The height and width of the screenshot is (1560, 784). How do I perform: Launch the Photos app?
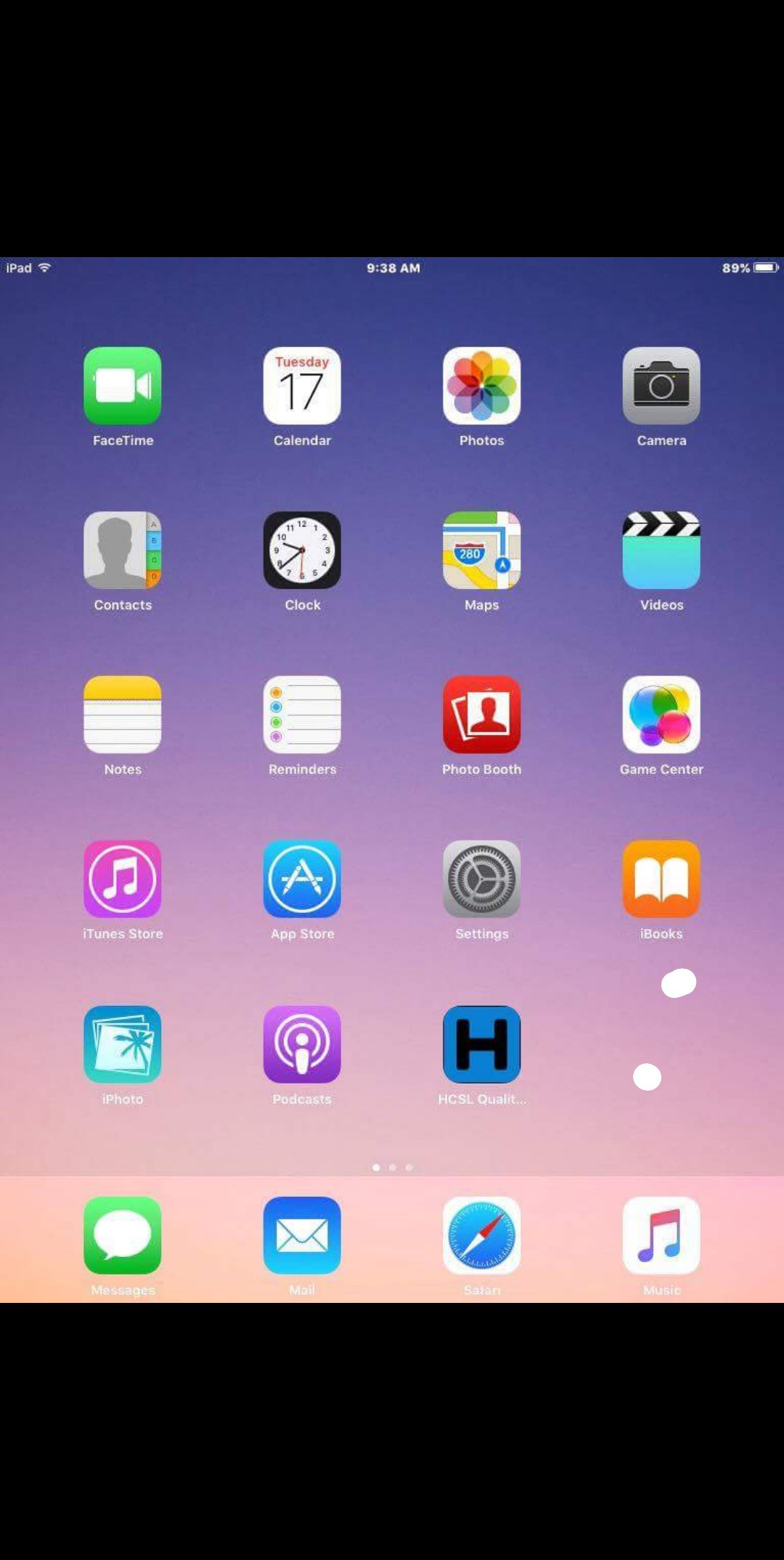coord(482,386)
